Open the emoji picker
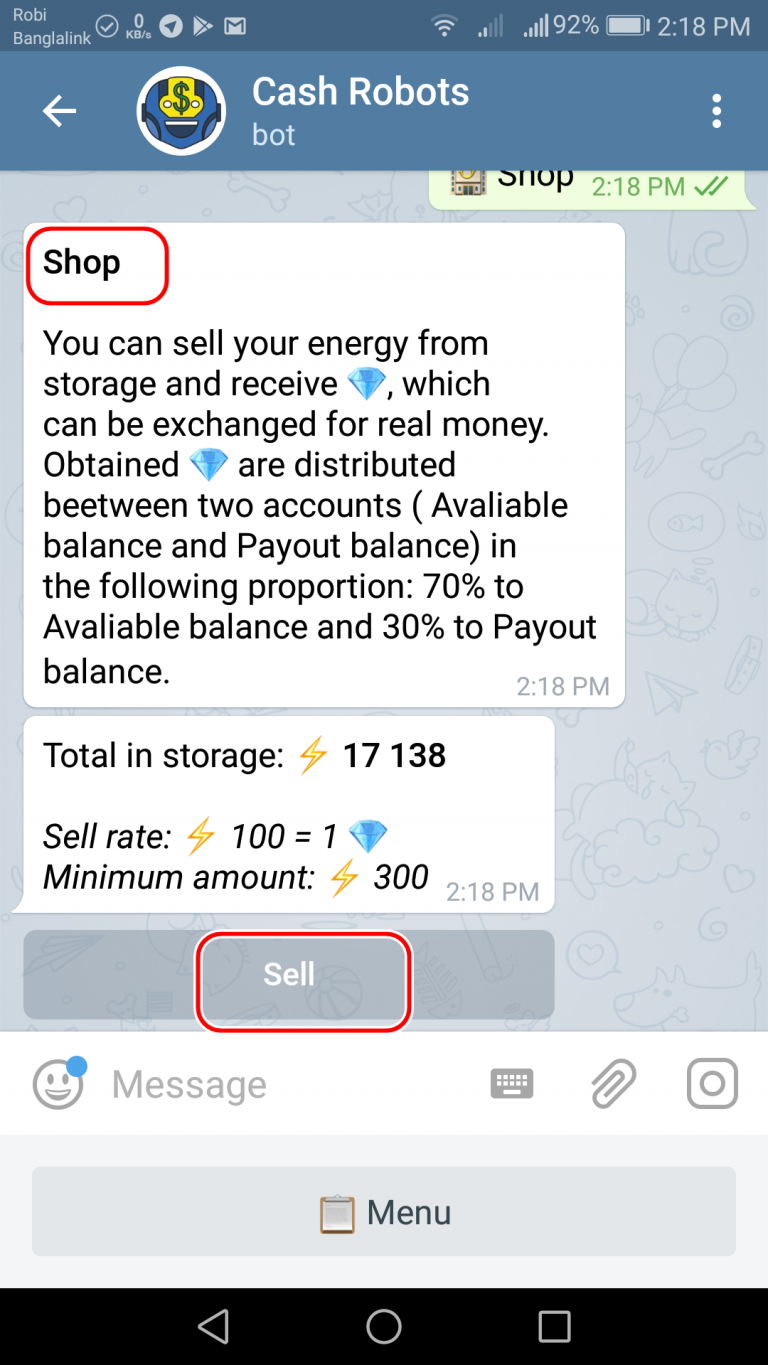The width and height of the screenshot is (768, 1365). (x=58, y=1084)
